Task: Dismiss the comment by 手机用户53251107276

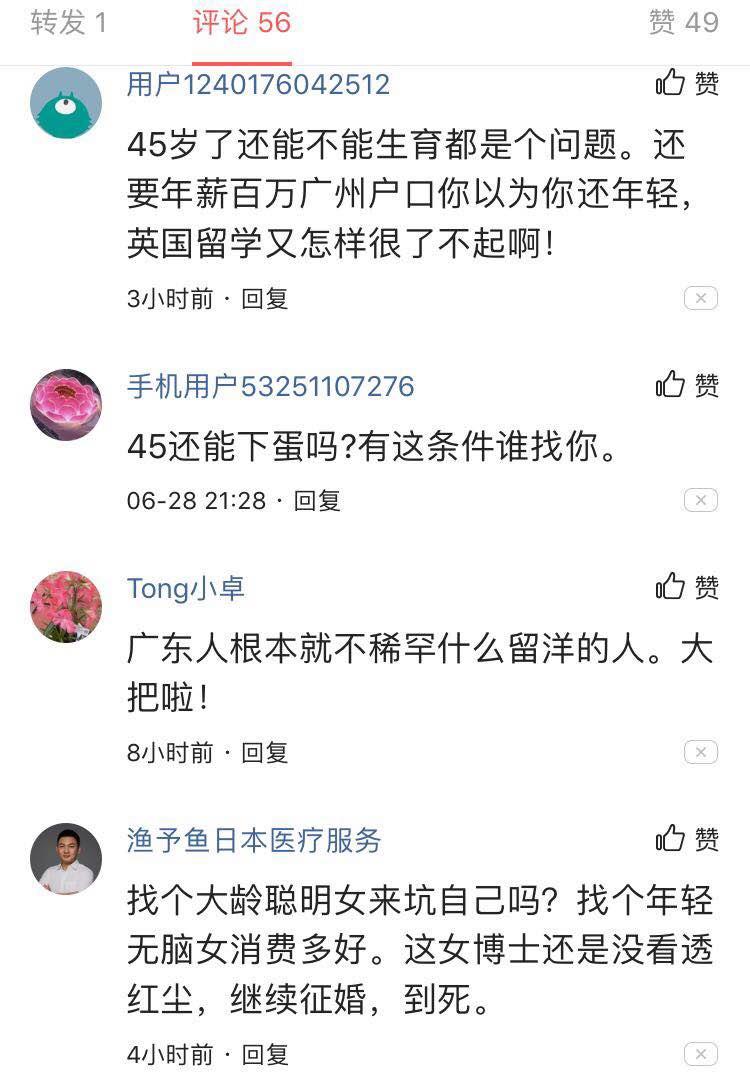Action: 701,500
